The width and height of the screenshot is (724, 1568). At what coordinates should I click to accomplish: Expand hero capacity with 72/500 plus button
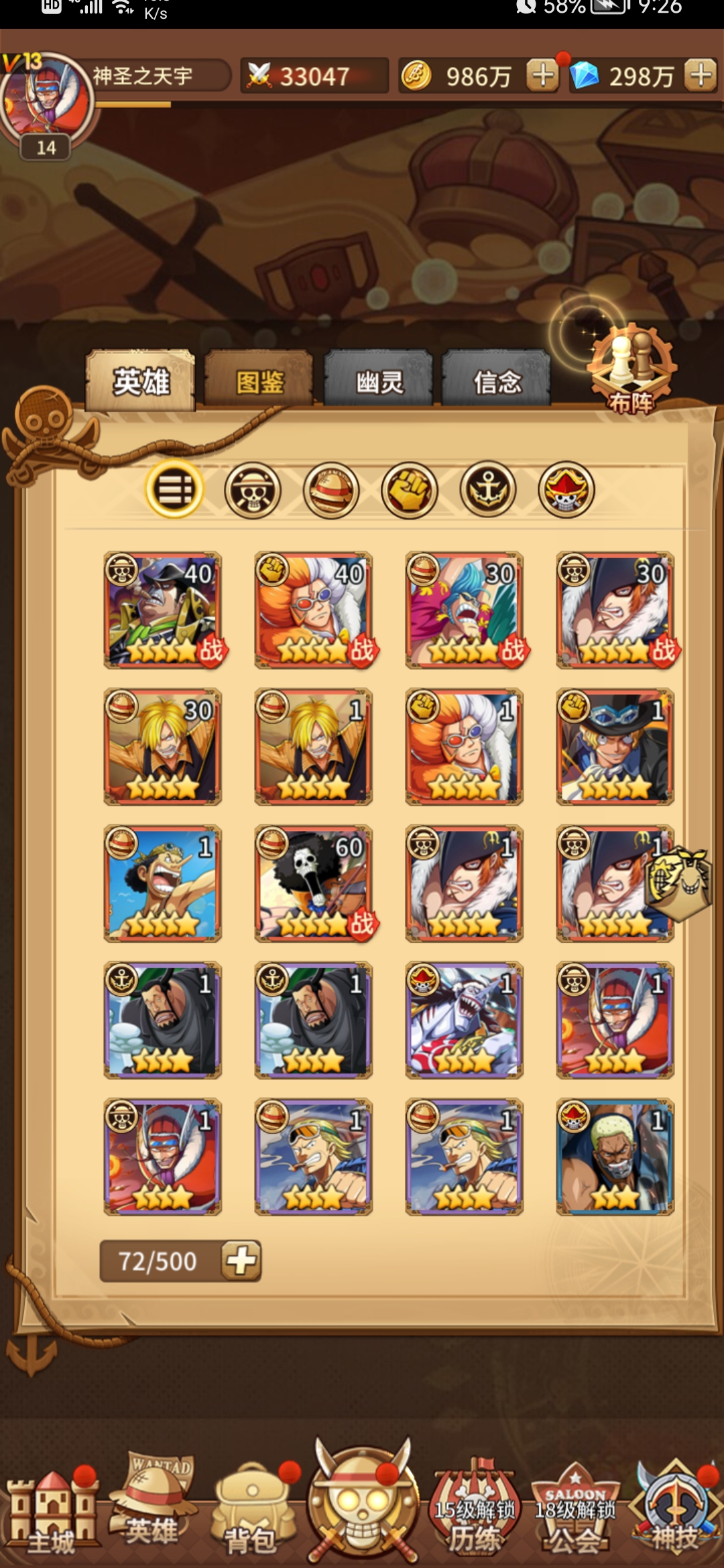click(241, 1261)
